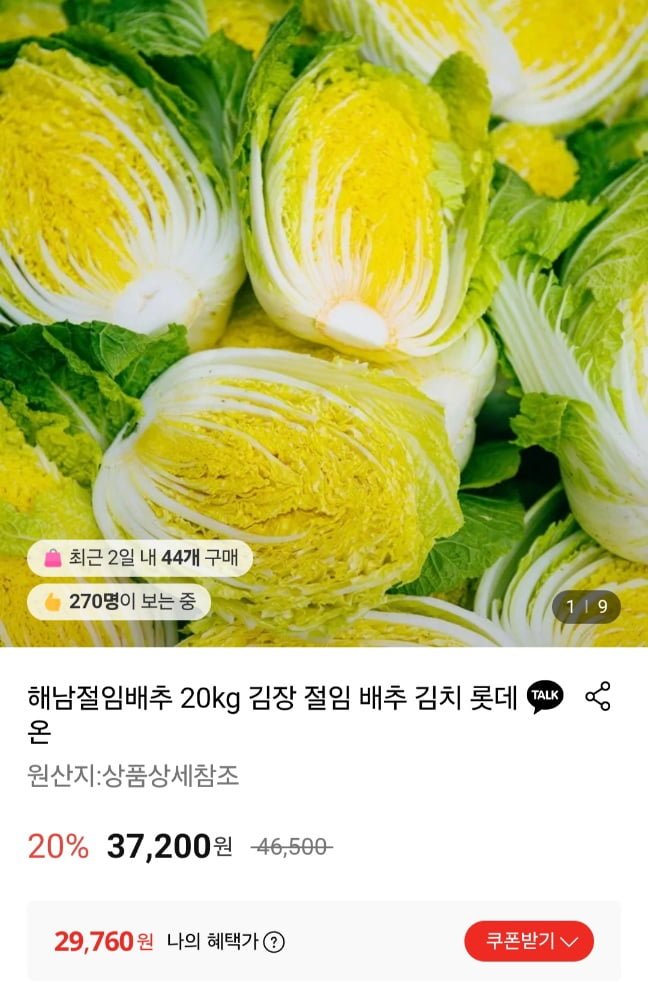Share this product via KakaoTalk

click(x=545, y=696)
